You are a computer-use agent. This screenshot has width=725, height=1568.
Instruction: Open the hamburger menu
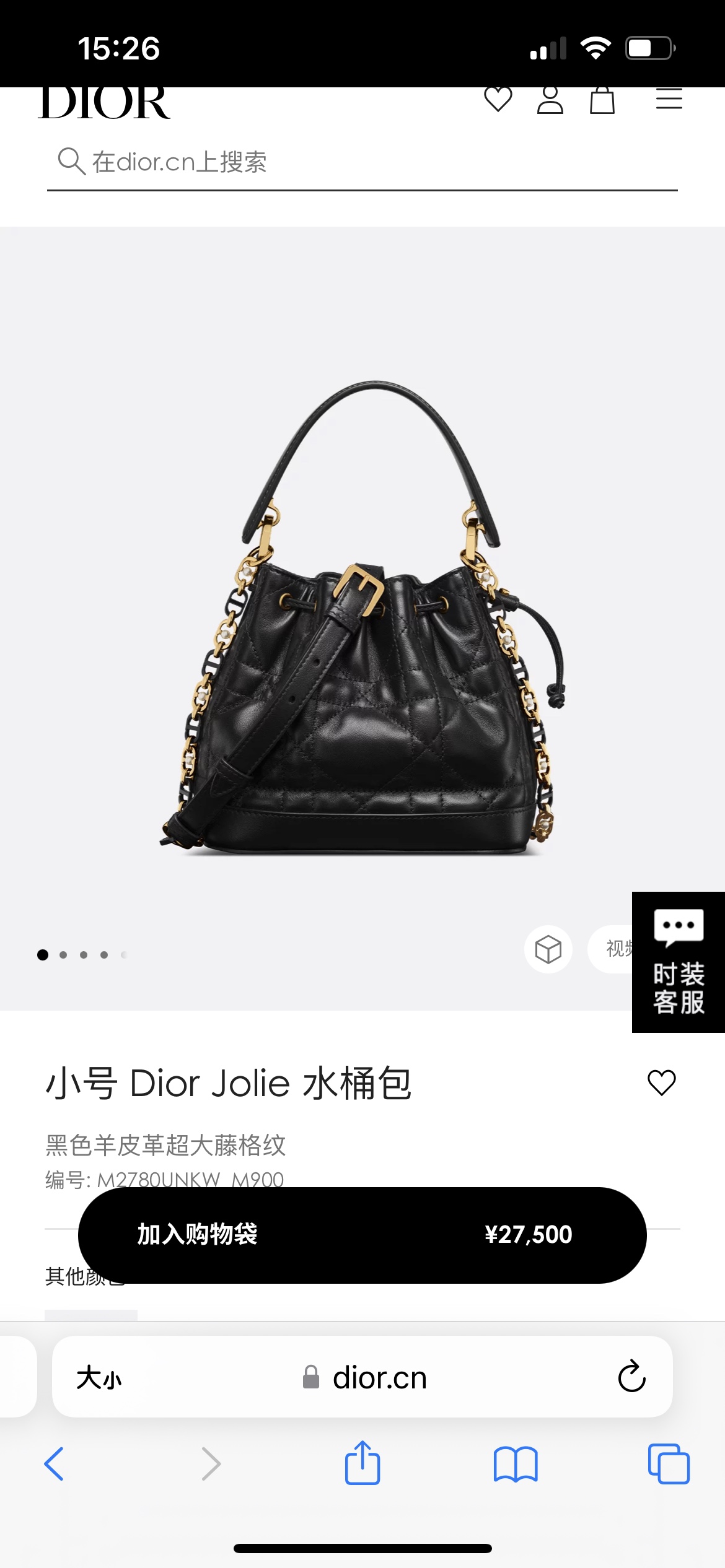[669, 99]
